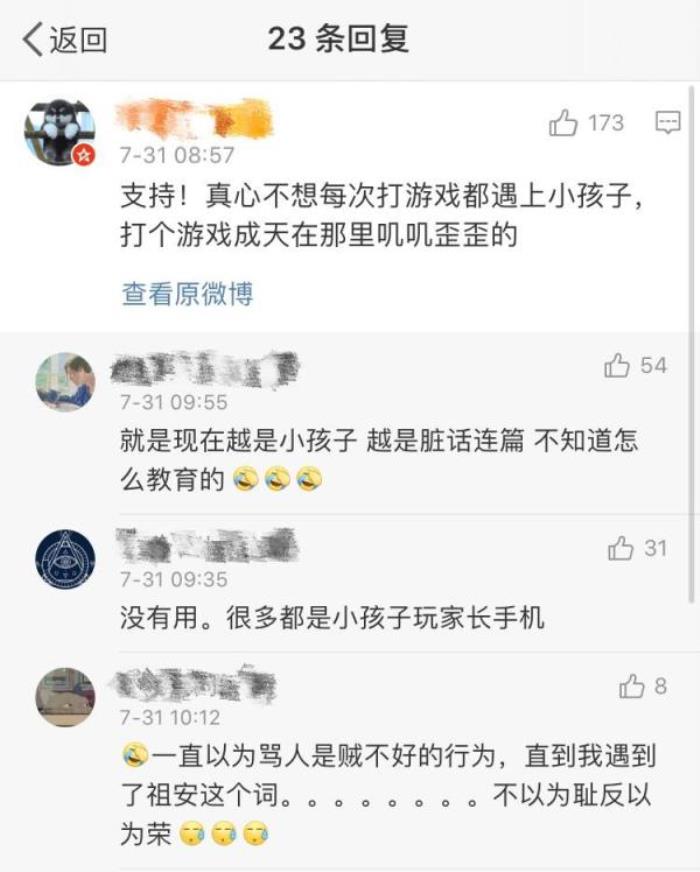This screenshot has width=700, height=872.
Task: Go back using the 返回 button
Action: coord(64,40)
